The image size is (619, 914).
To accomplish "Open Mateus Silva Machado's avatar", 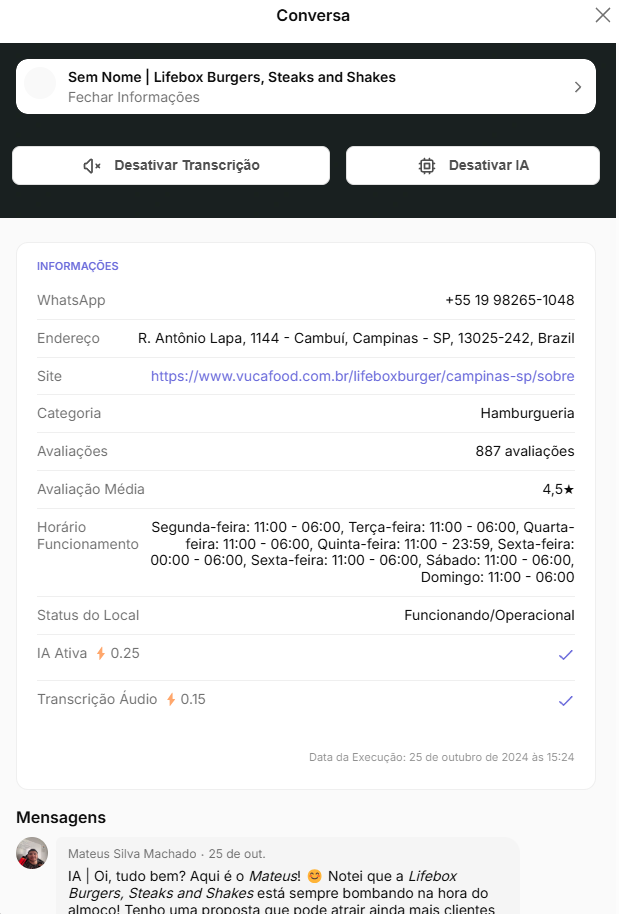I will [x=32, y=853].
